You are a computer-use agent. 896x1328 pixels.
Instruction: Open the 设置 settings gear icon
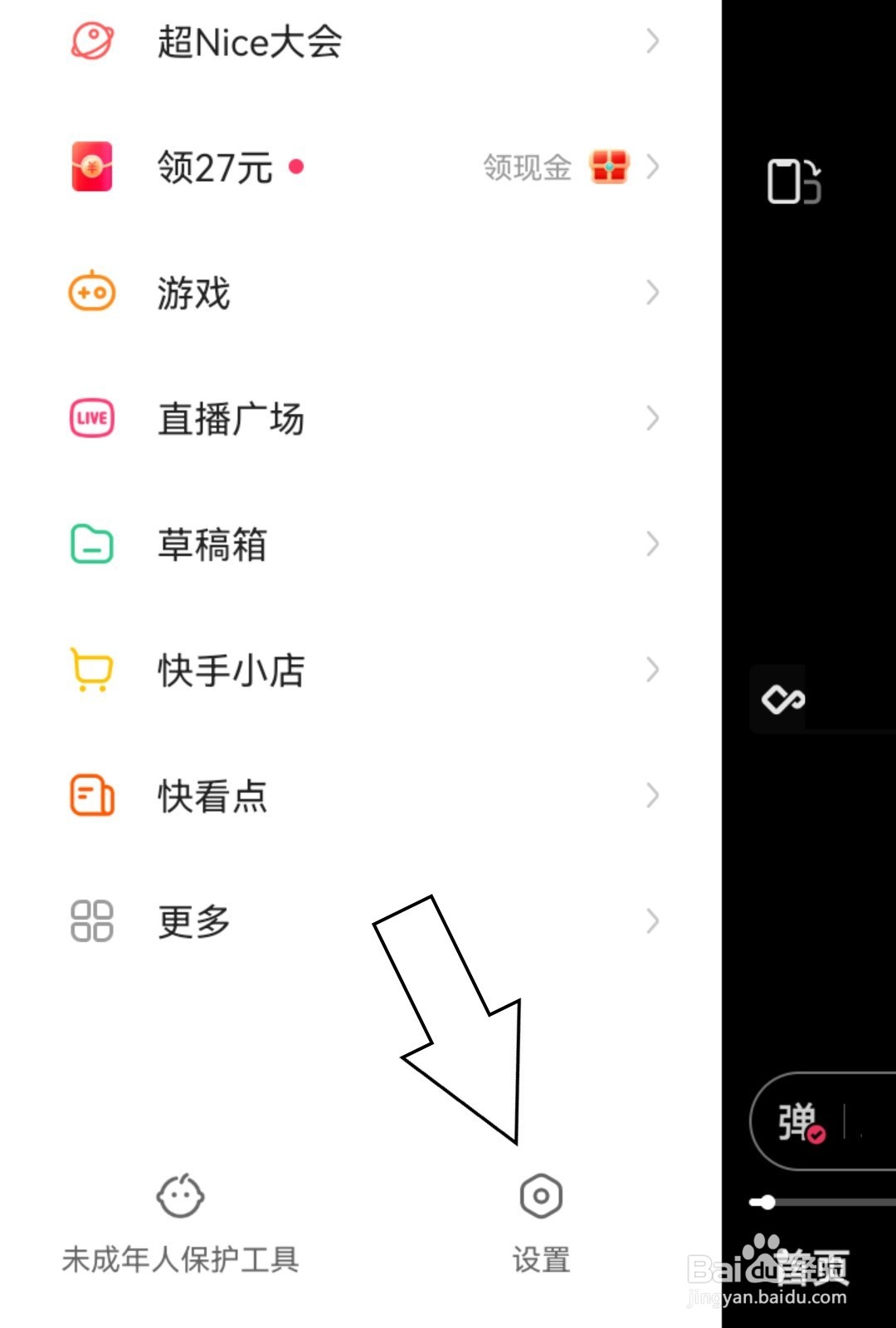click(541, 1195)
